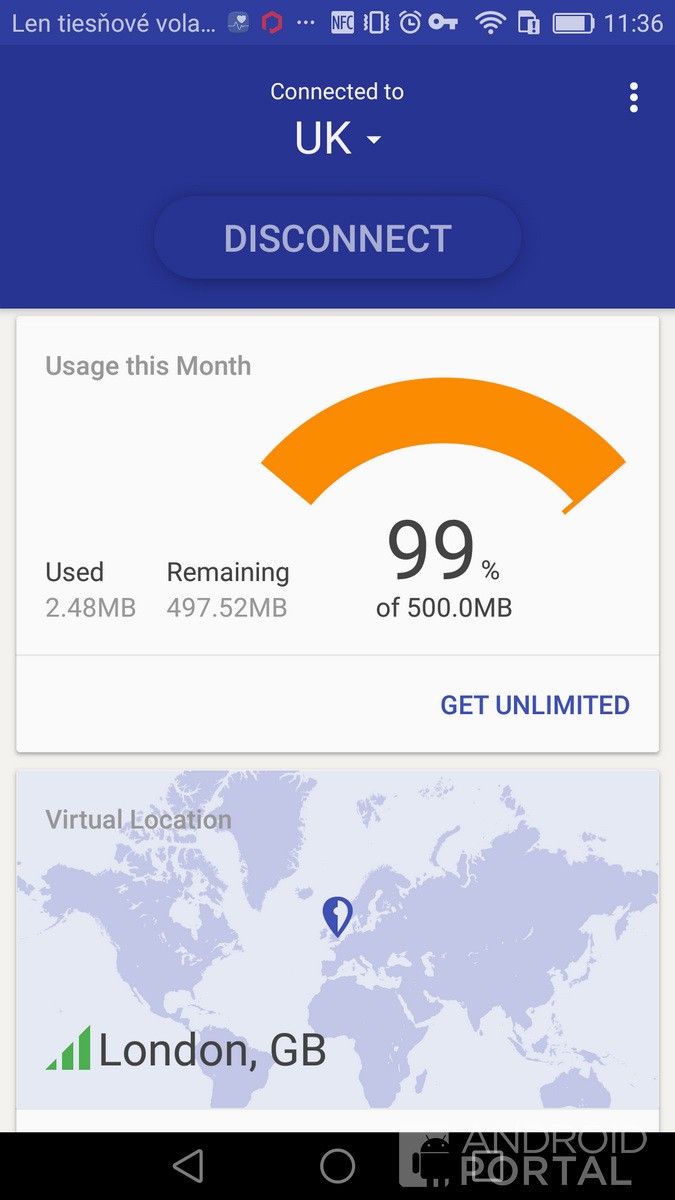Go back with the system back button
Viewport: 675px width, 1200px height.
point(188,1166)
